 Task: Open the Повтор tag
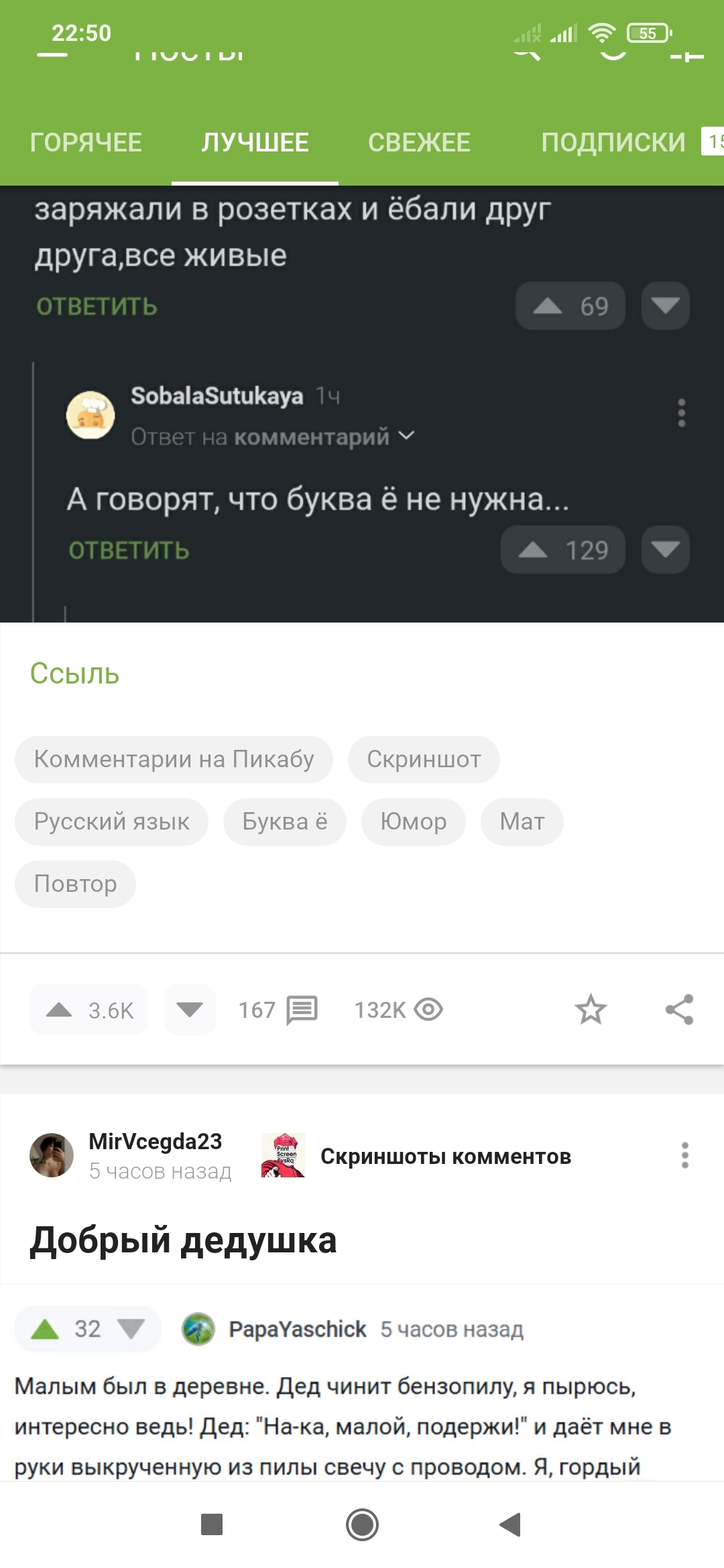(75, 884)
